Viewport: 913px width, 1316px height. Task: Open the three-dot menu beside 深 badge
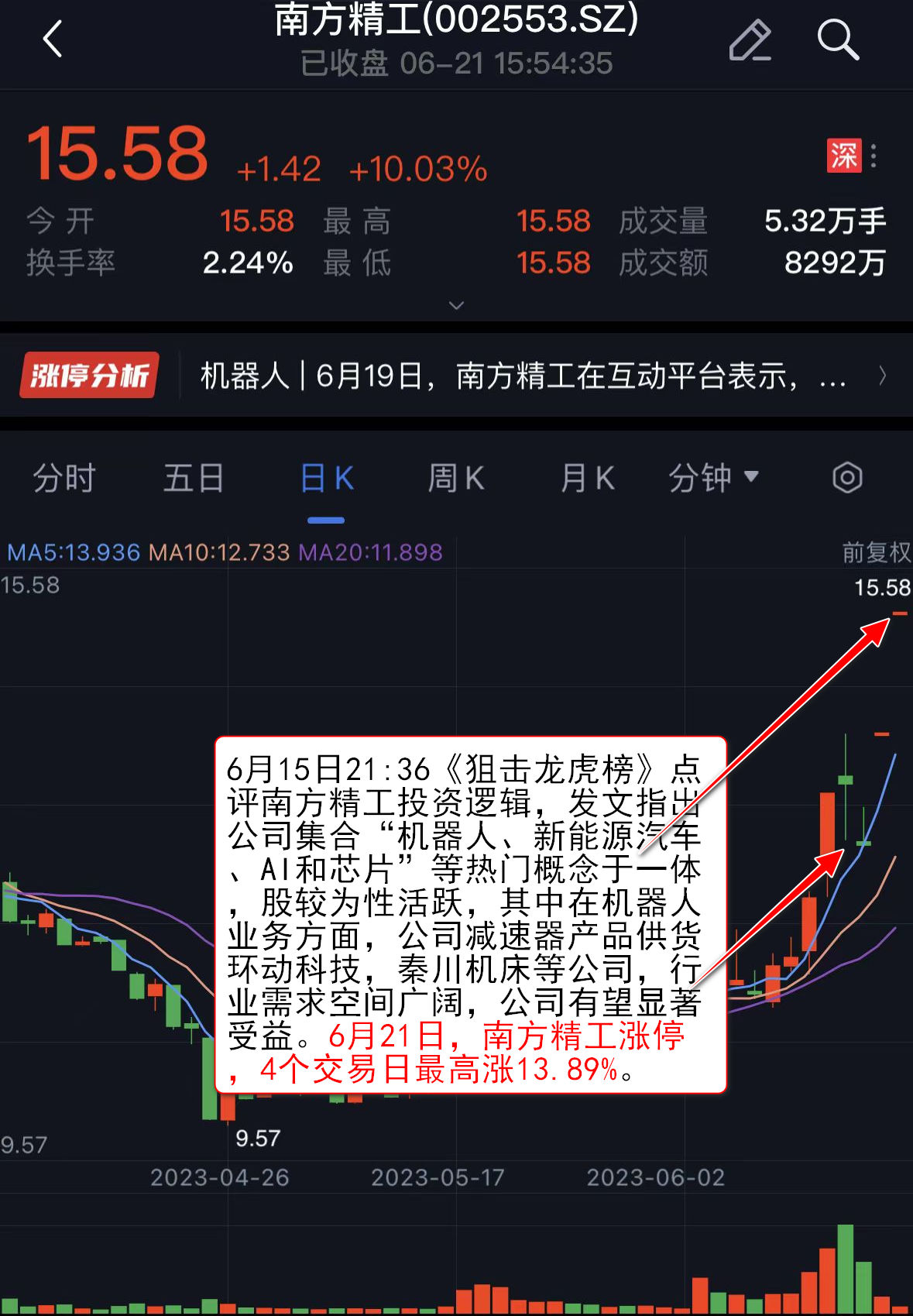point(874,156)
